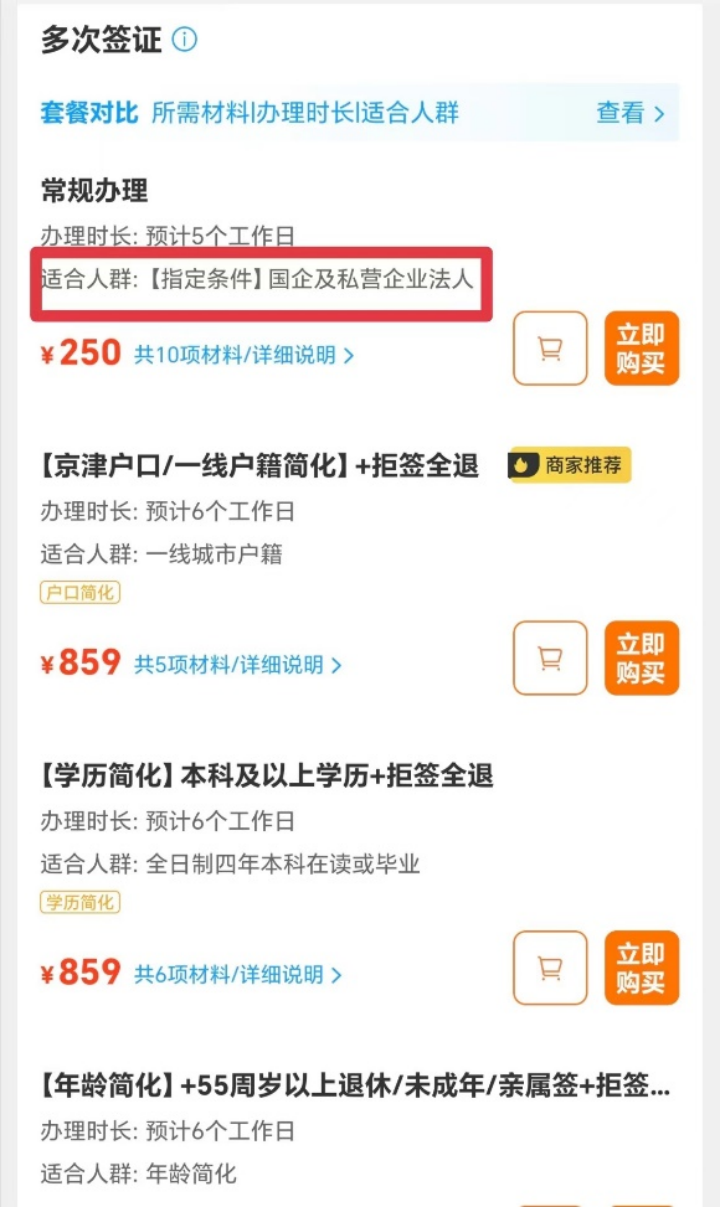Check 共6项材料 detailed instructions
The image size is (720, 1207).
(238, 975)
